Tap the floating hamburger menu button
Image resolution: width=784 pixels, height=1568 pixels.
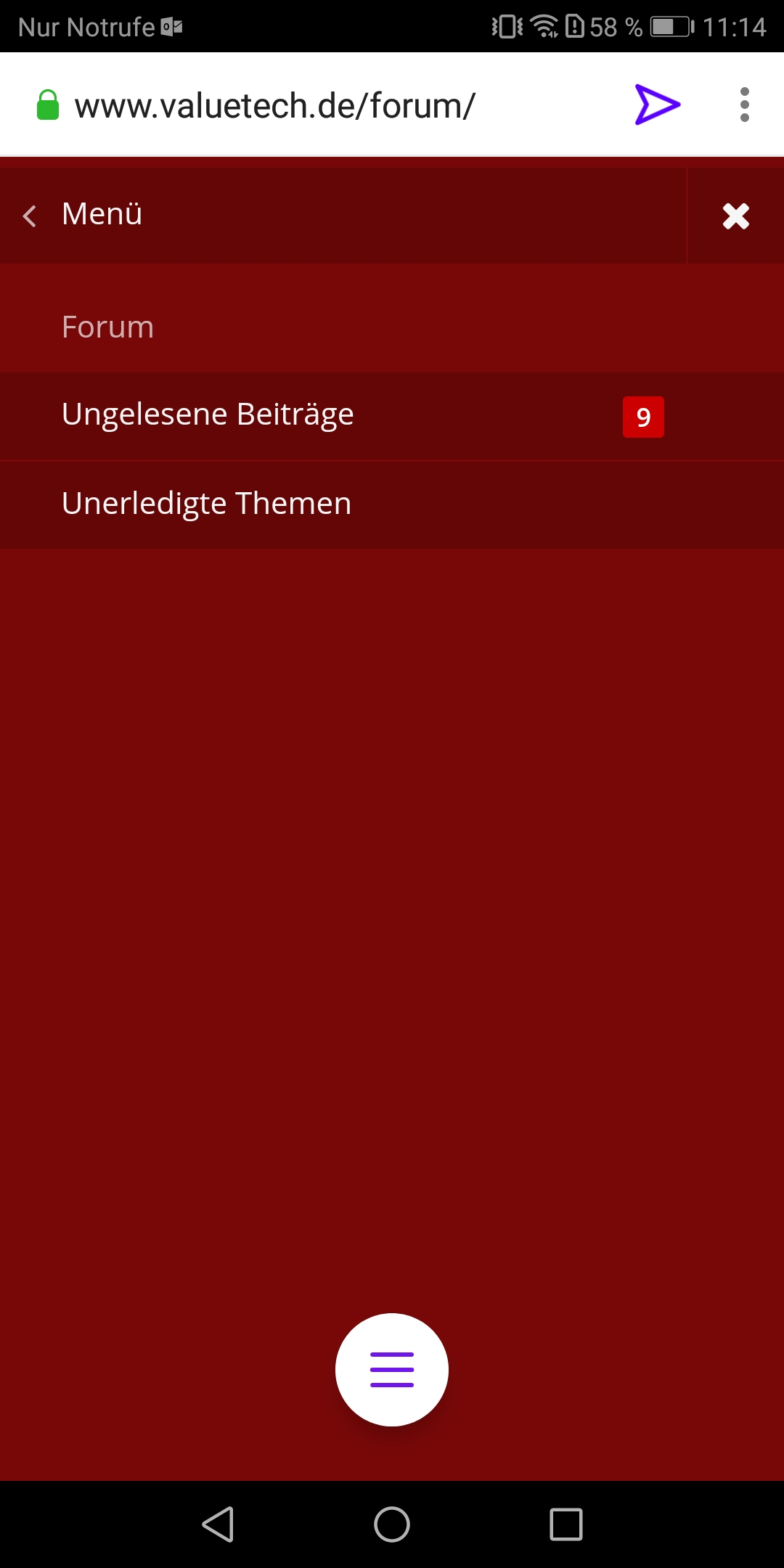pos(392,1369)
